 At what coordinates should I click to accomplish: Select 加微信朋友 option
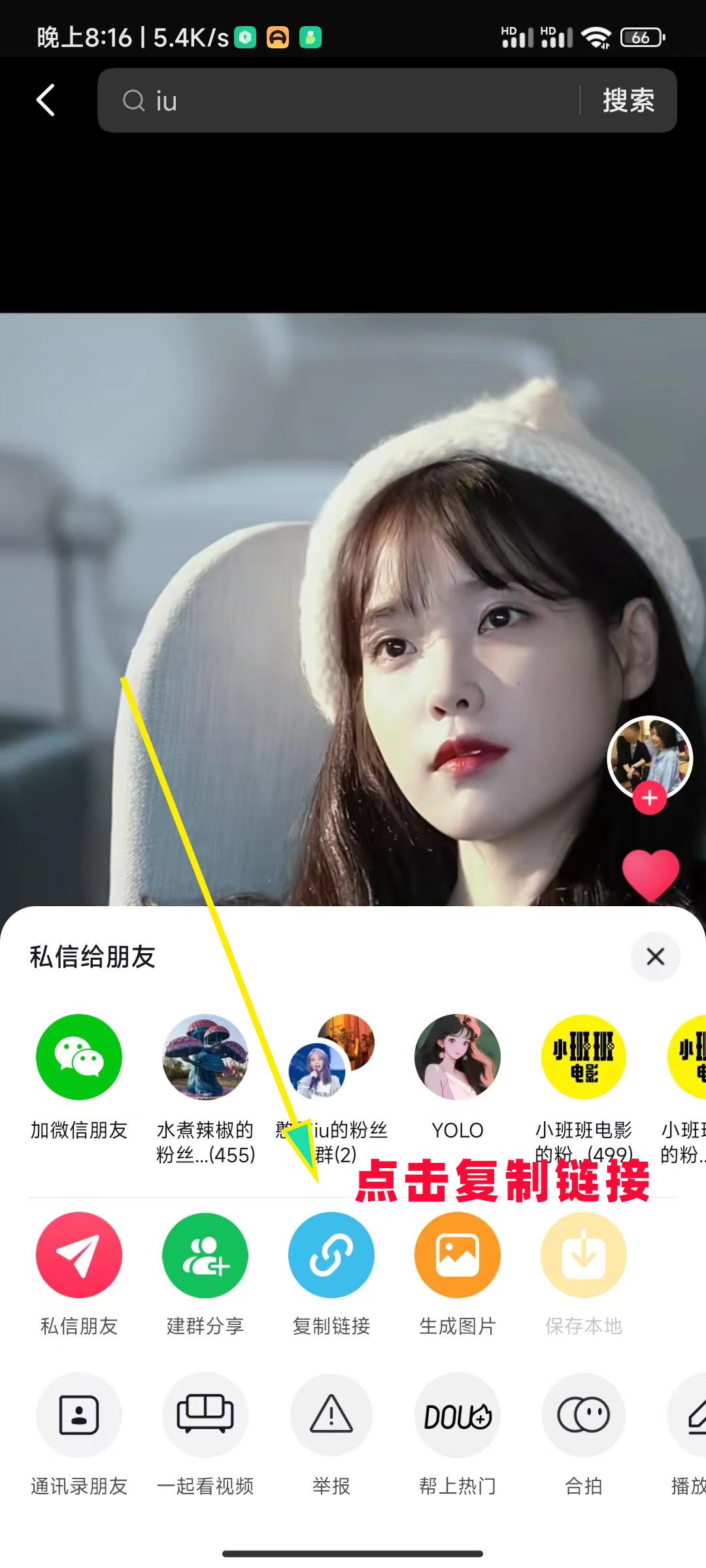[x=78, y=1057]
